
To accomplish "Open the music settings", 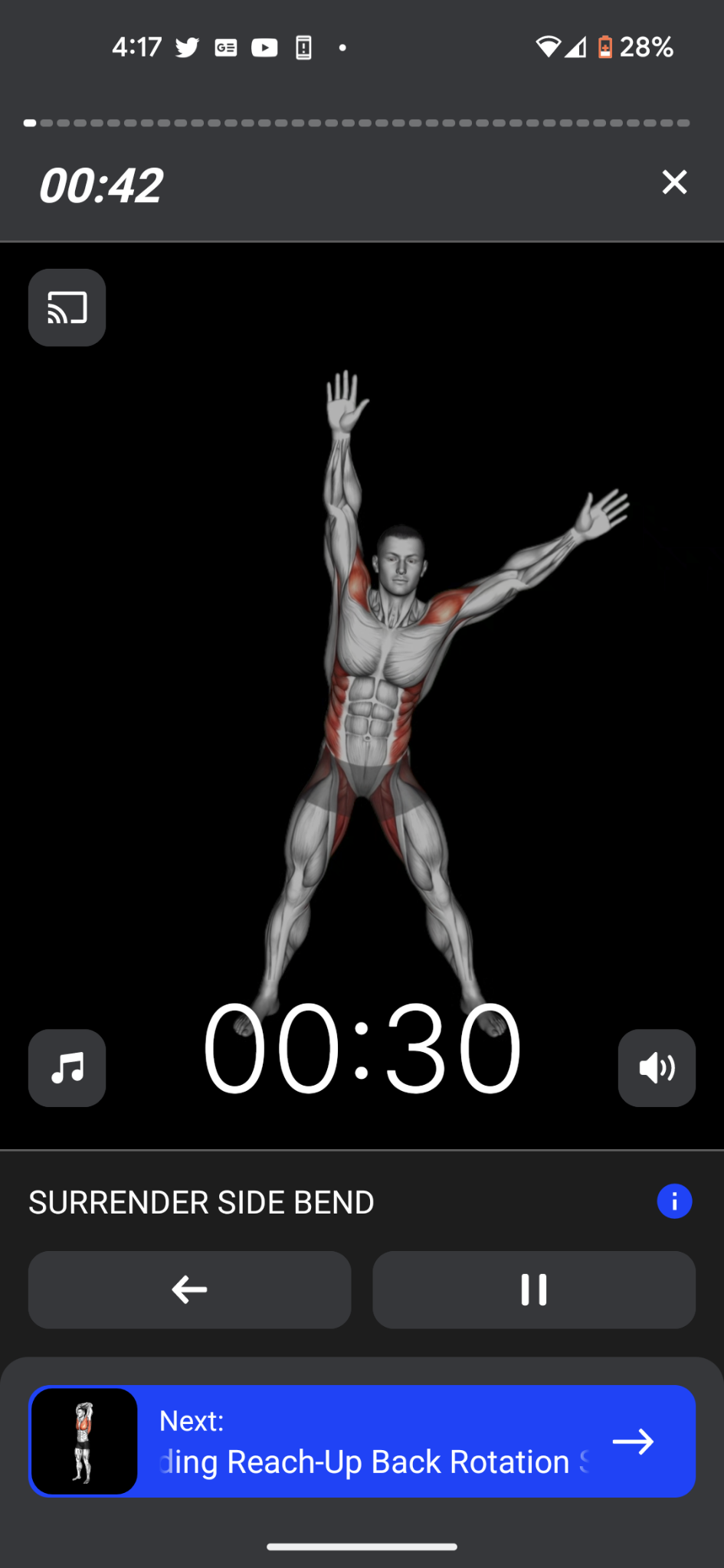I will click(x=67, y=1067).
